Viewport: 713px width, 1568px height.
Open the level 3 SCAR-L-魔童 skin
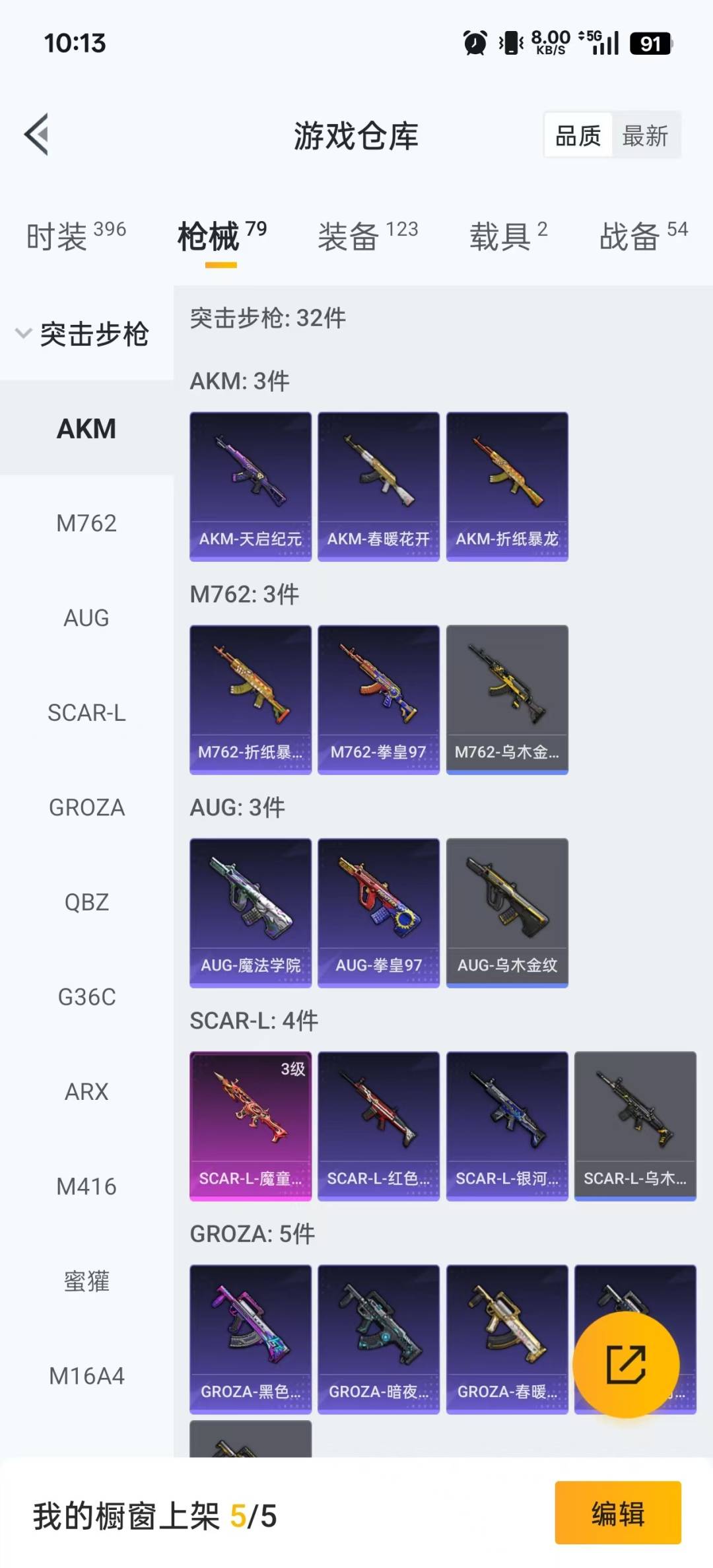pos(250,1126)
